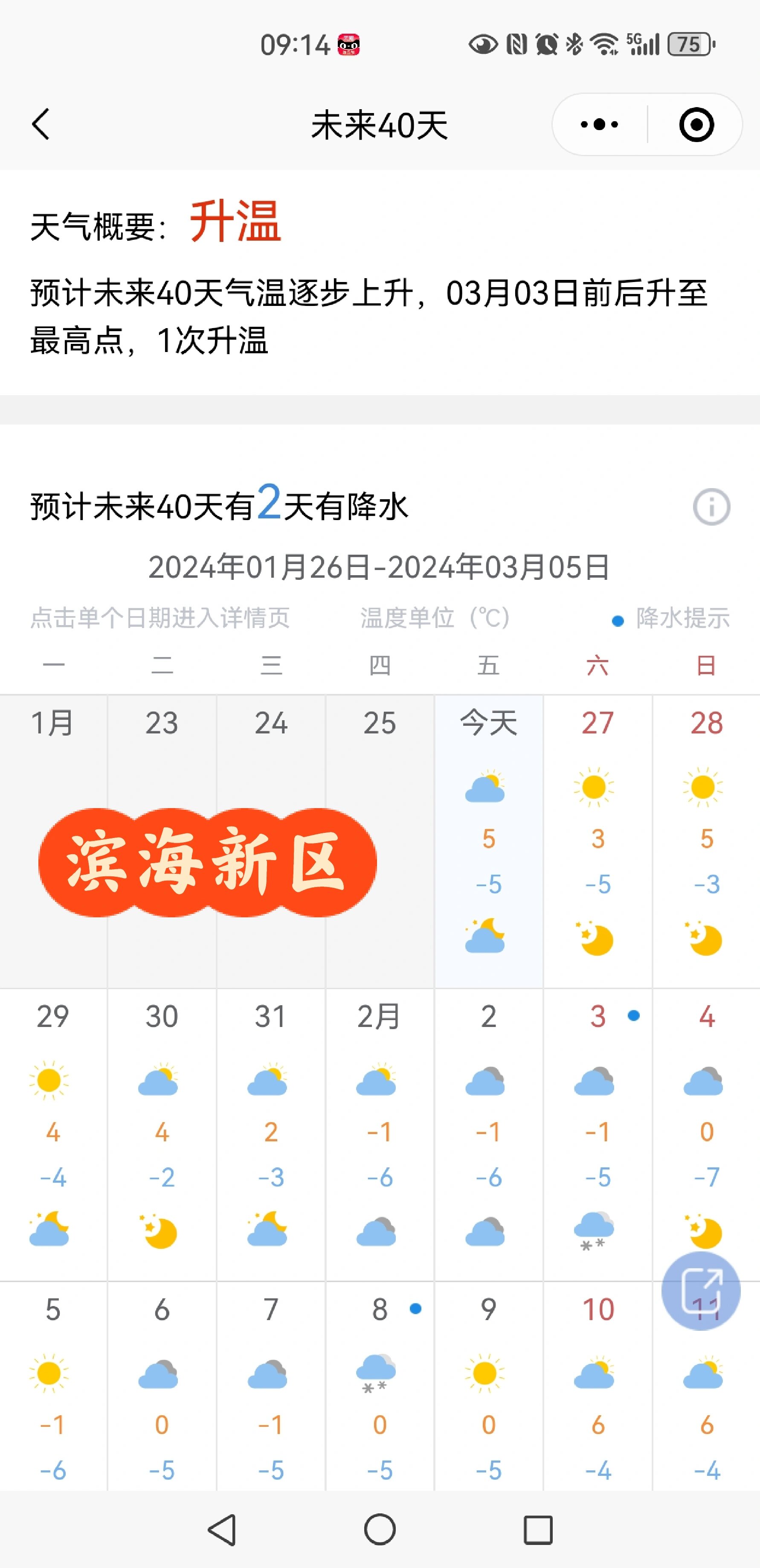The height and width of the screenshot is (1568, 760).
Task: Open the system recent apps view
Action: click(x=538, y=1530)
